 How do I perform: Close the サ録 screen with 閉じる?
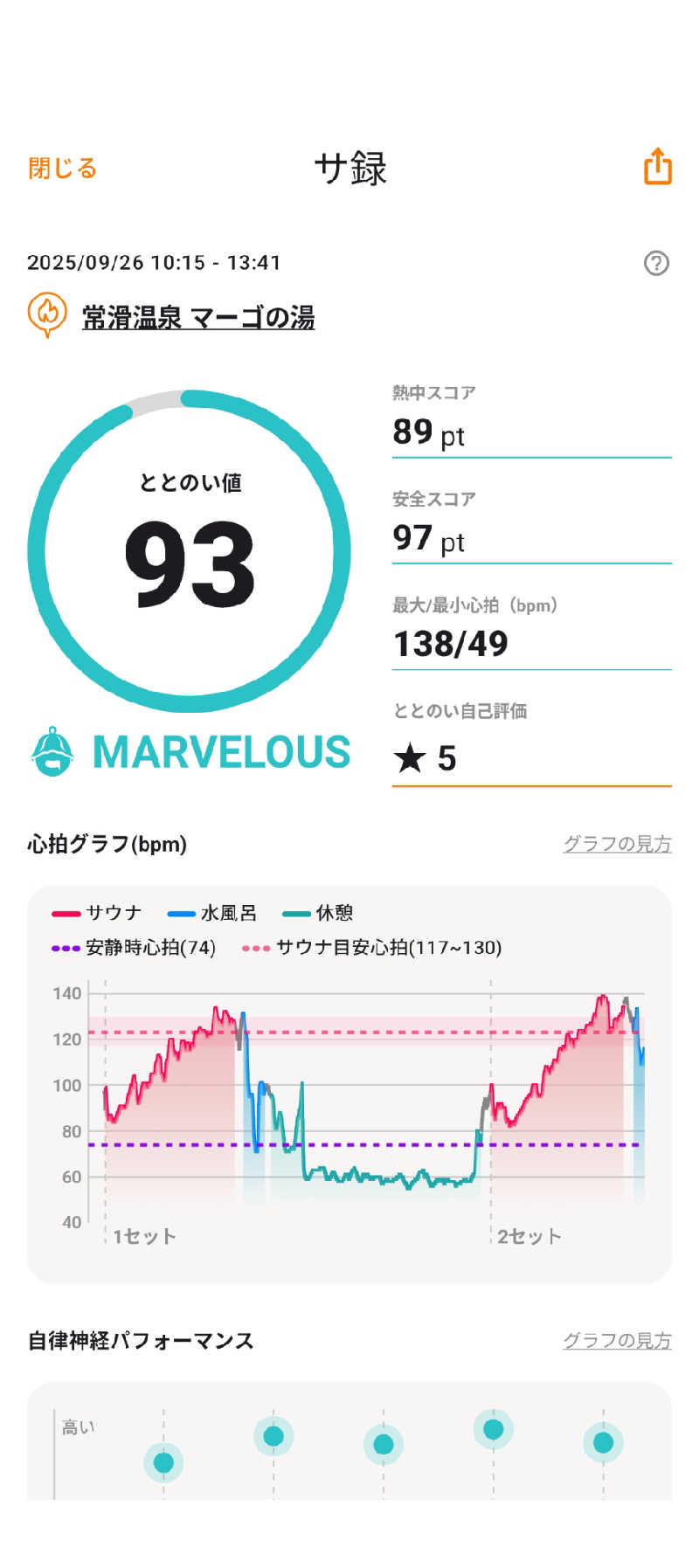pyautogui.click(x=62, y=168)
